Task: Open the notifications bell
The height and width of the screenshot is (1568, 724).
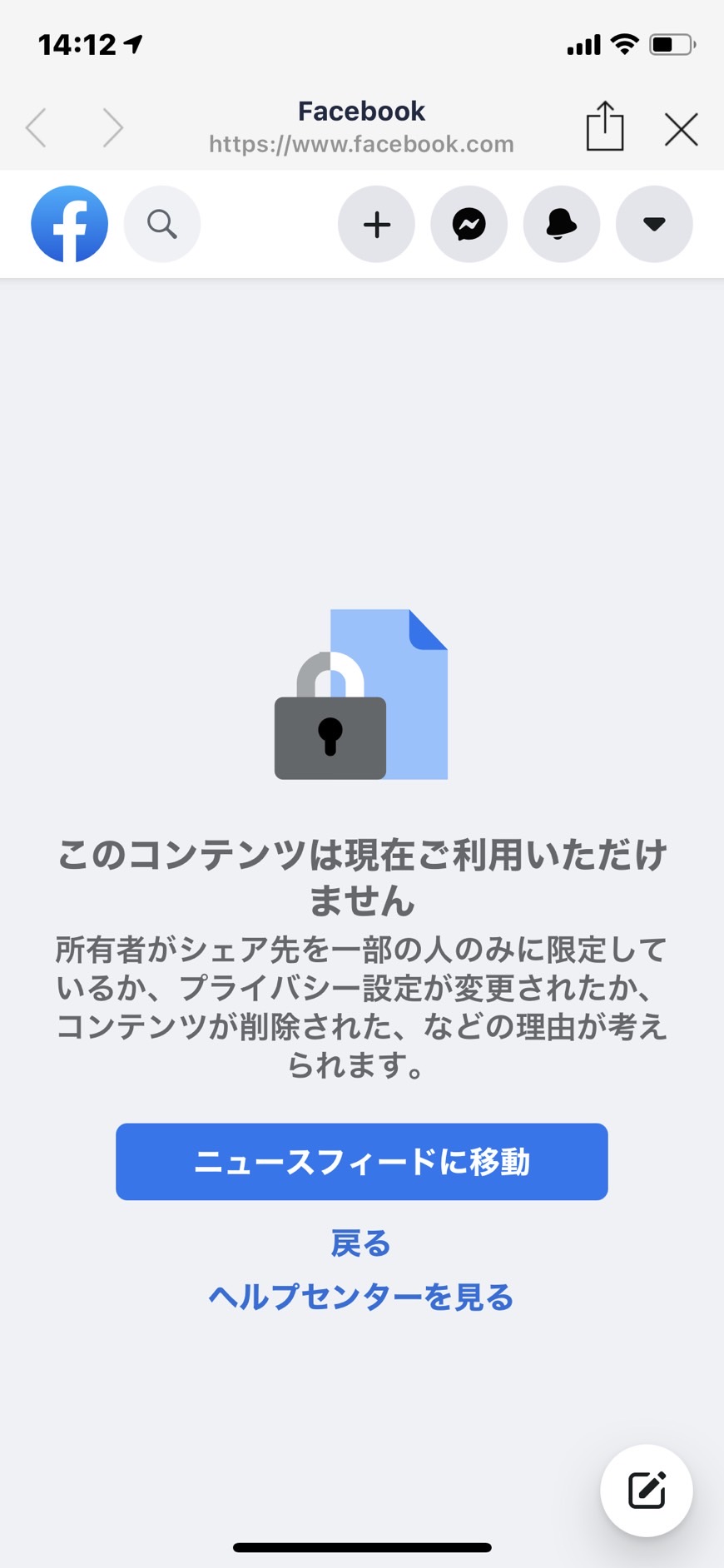Action: click(562, 224)
